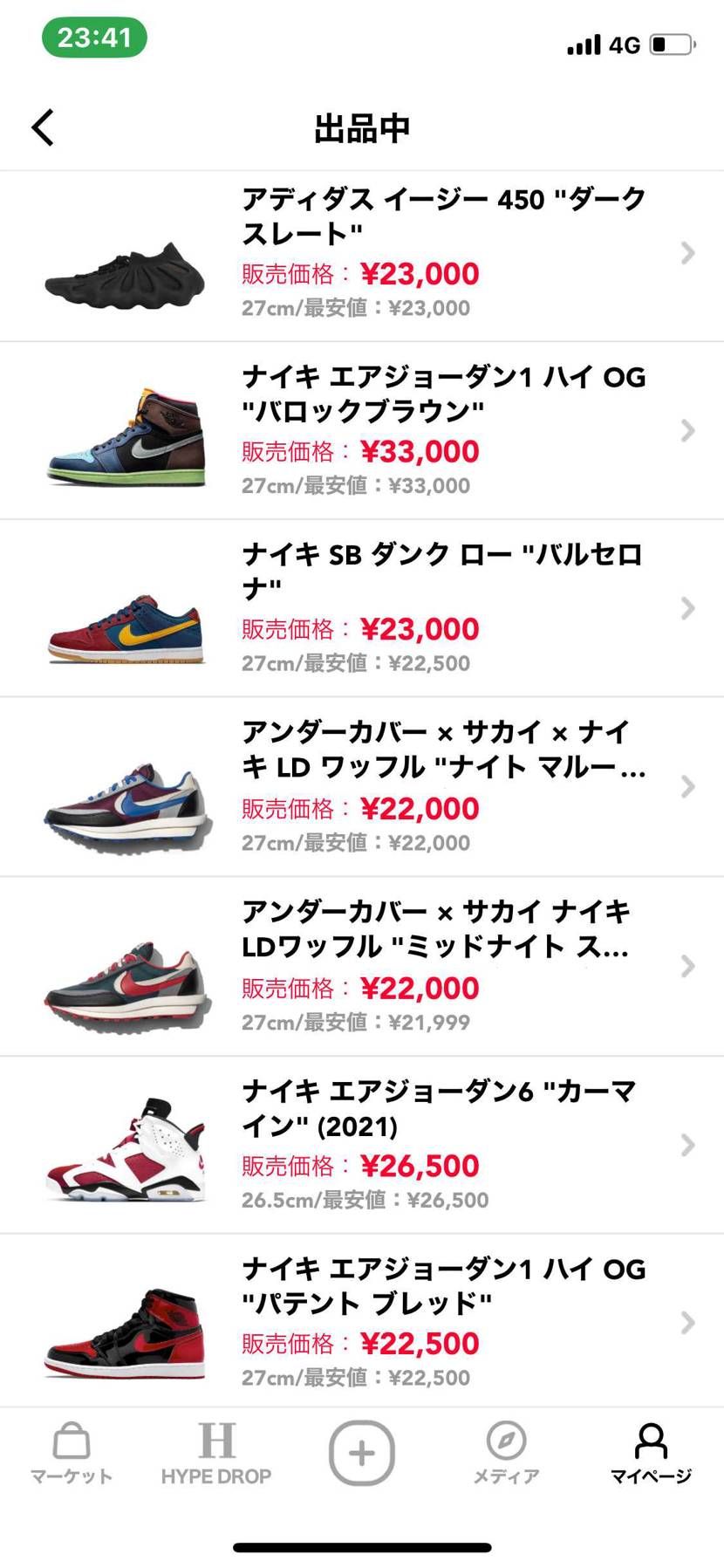Tap the plus button to add a listing
724x1568 pixels.
[361, 1453]
